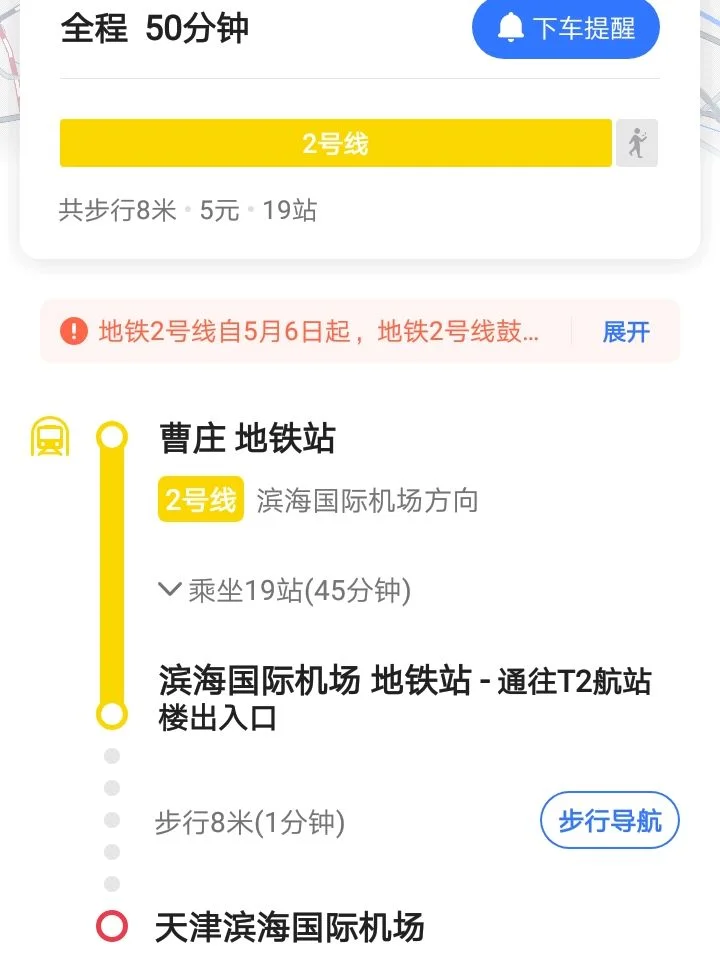Tap the 2号线 label on the yellow route bar
720x953 pixels.
(x=337, y=142)
